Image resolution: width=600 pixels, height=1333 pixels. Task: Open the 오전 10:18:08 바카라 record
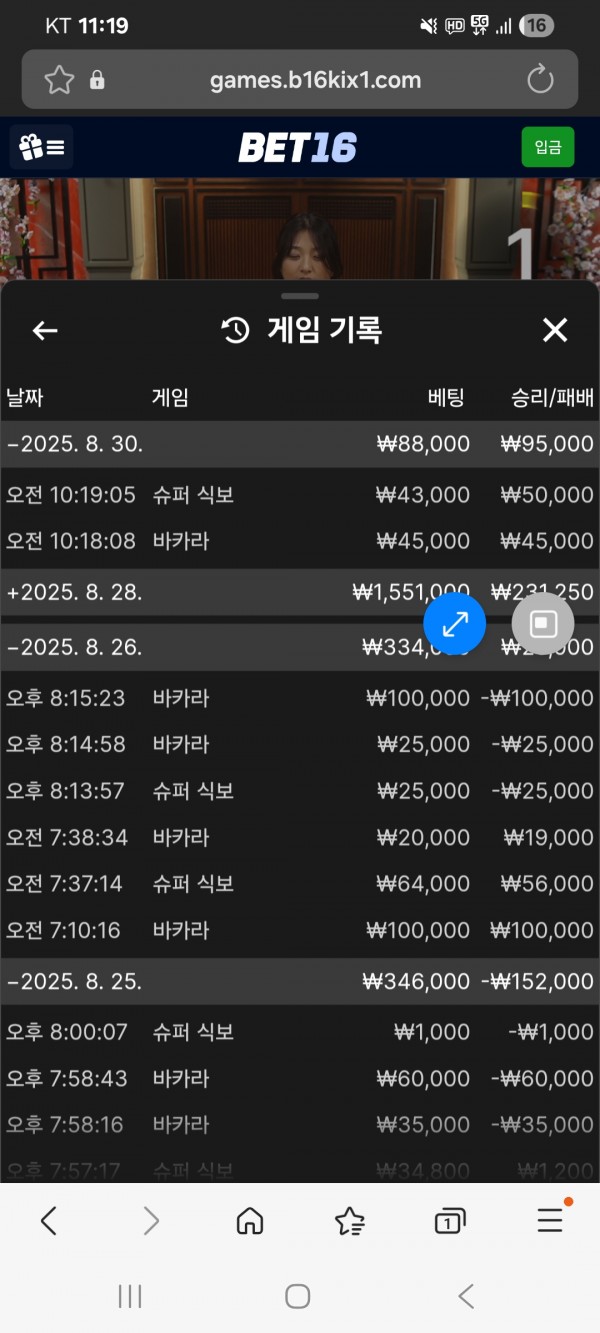[x=300, y=541]
